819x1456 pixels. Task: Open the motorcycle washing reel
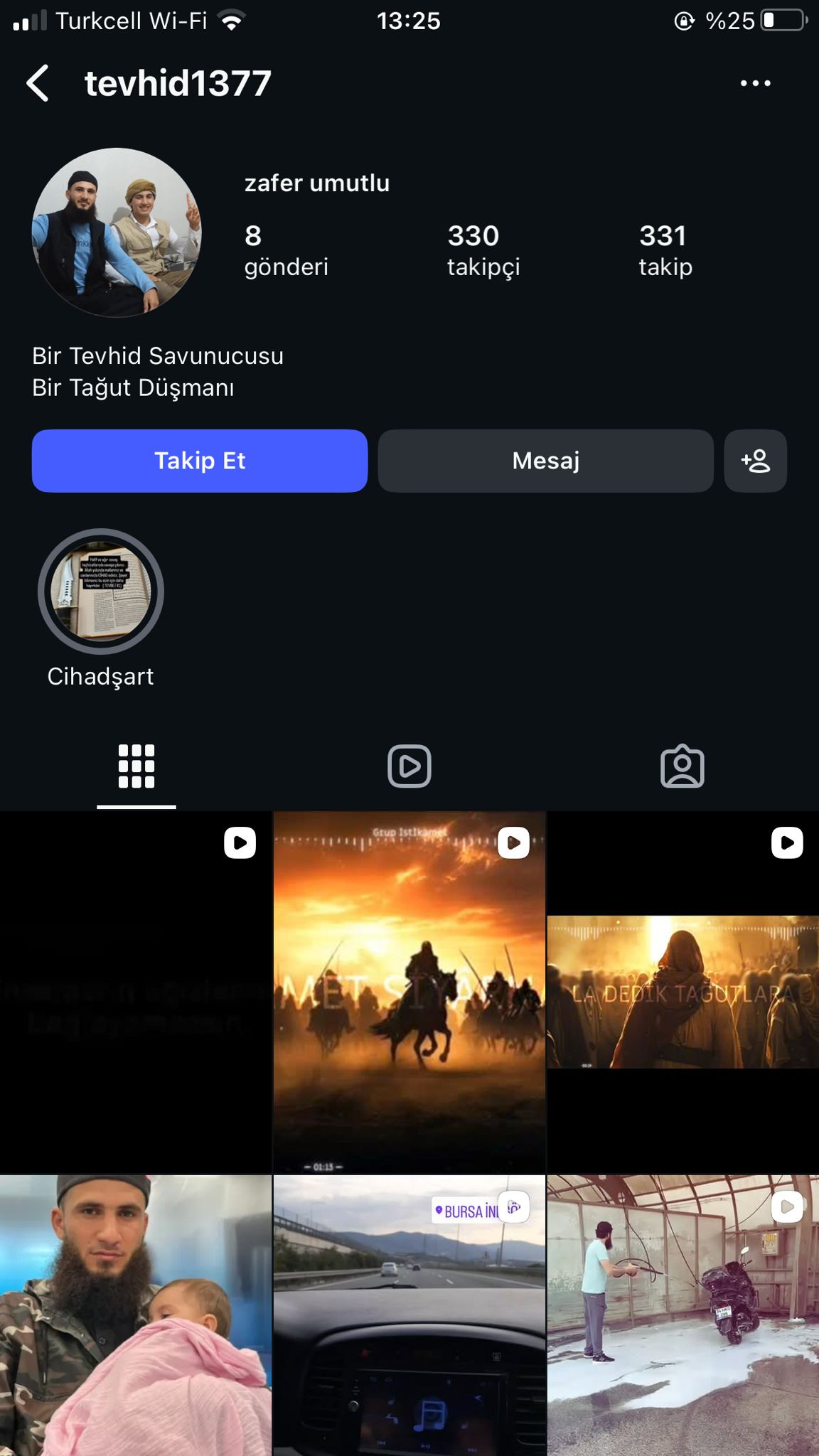click(x=682, y=1315)
